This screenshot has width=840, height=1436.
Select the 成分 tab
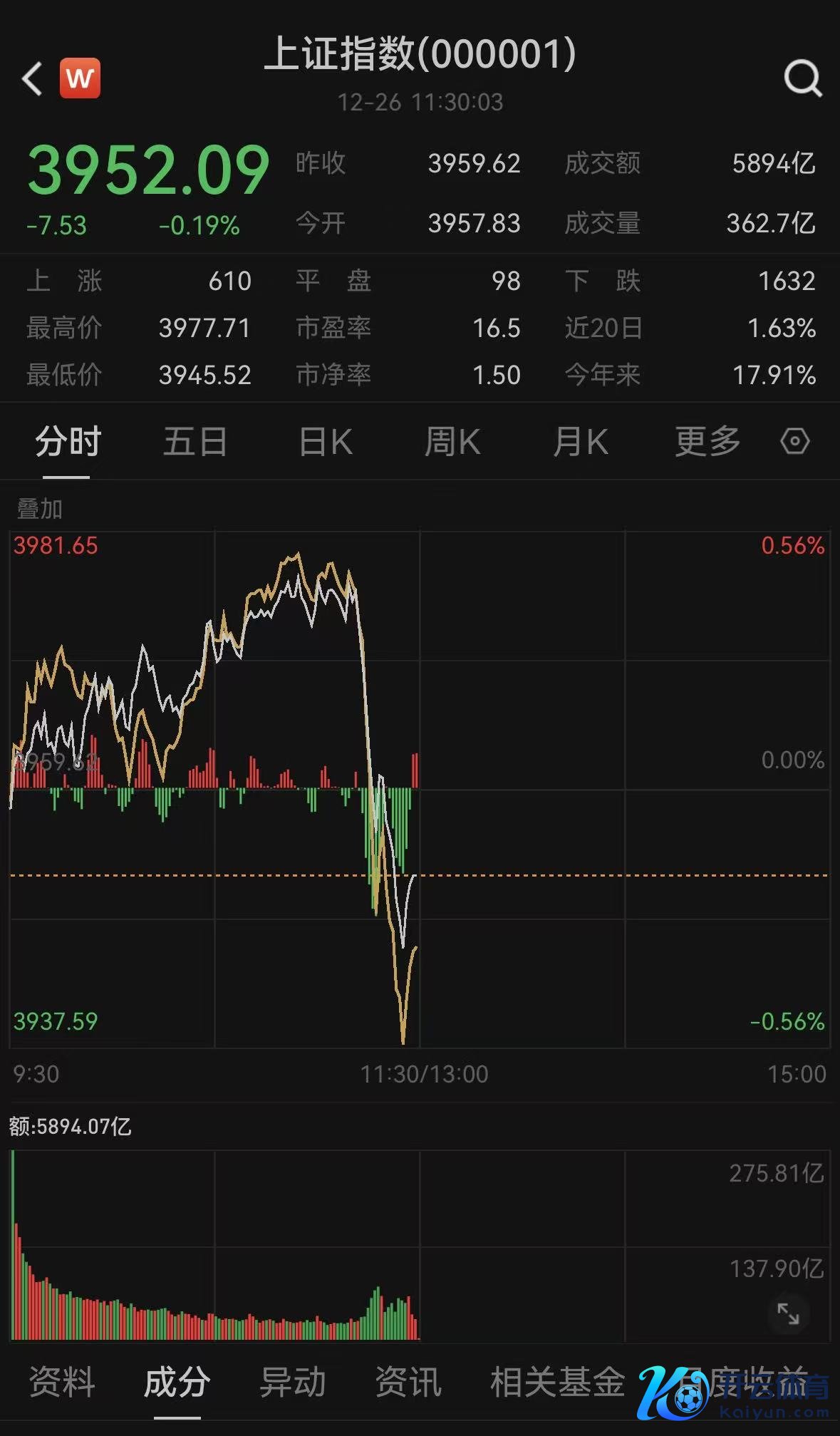(177, 1383)
